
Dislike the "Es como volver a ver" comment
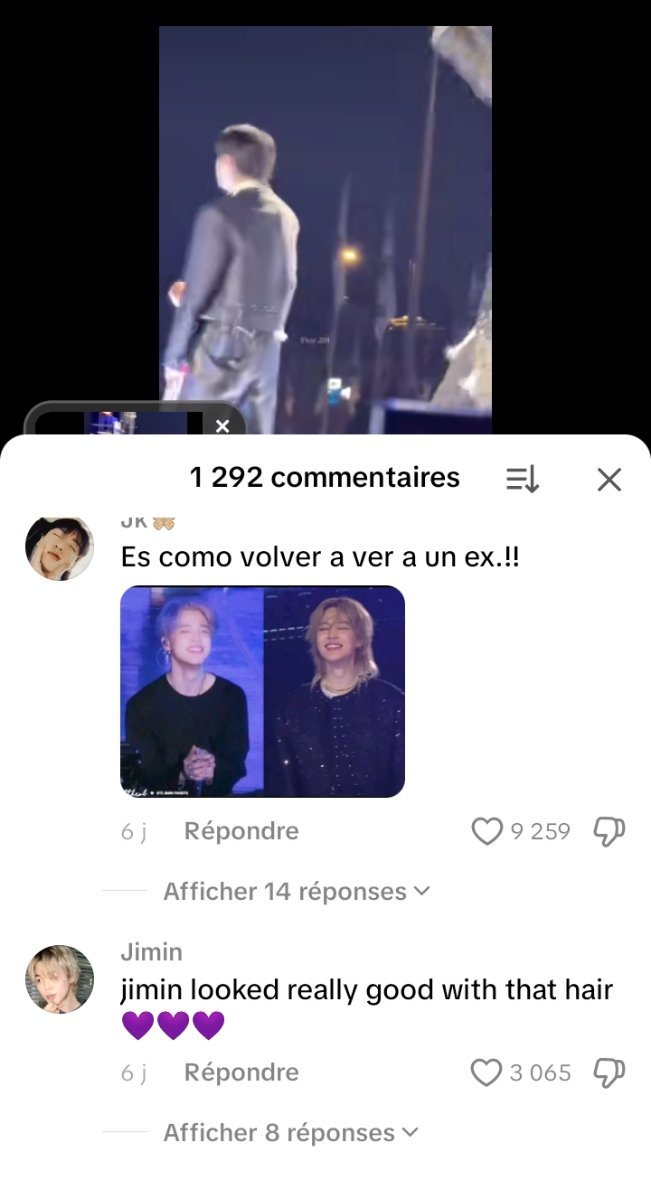click(x=609, y=831)
